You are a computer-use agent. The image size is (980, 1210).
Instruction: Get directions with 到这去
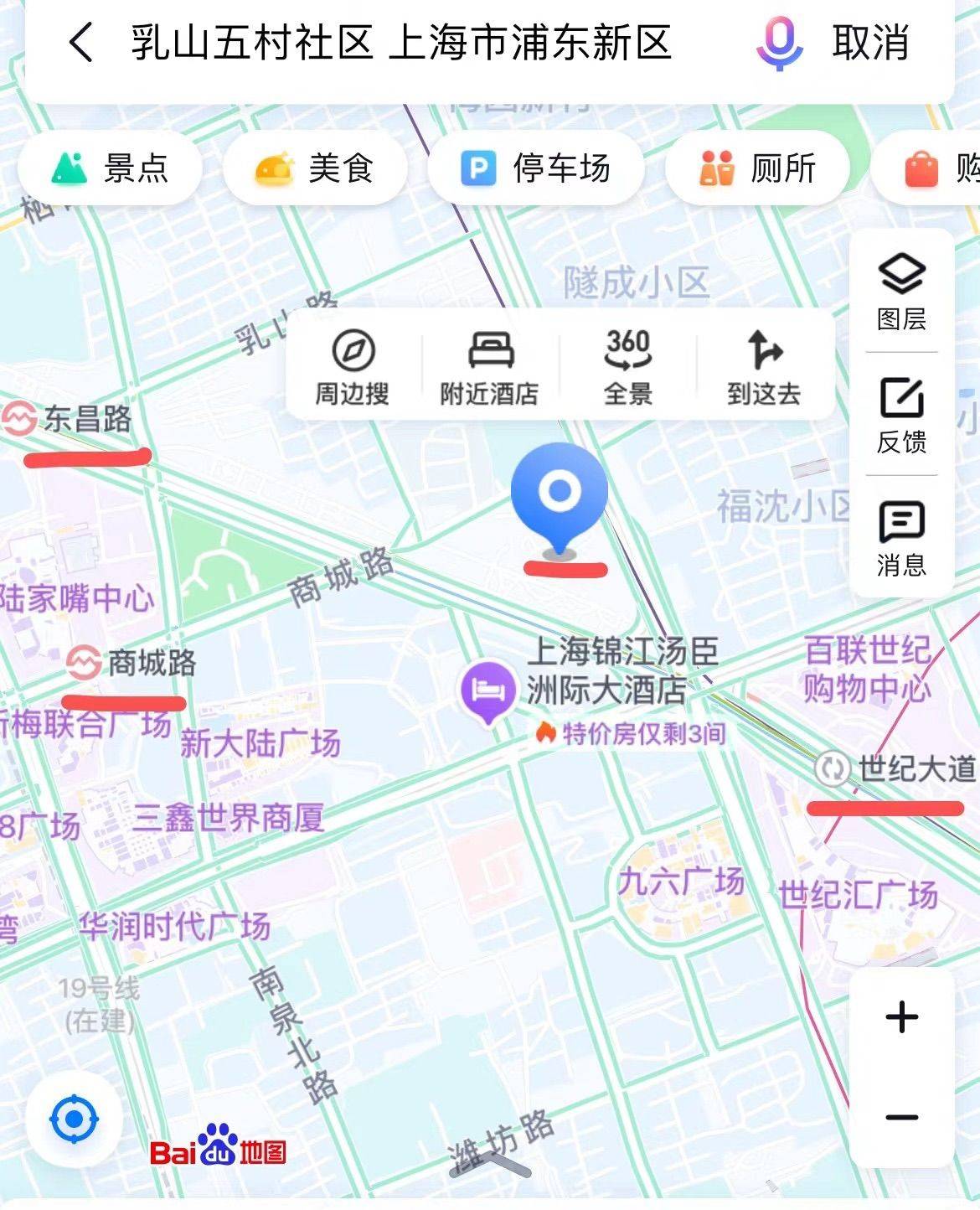(764, 366)
